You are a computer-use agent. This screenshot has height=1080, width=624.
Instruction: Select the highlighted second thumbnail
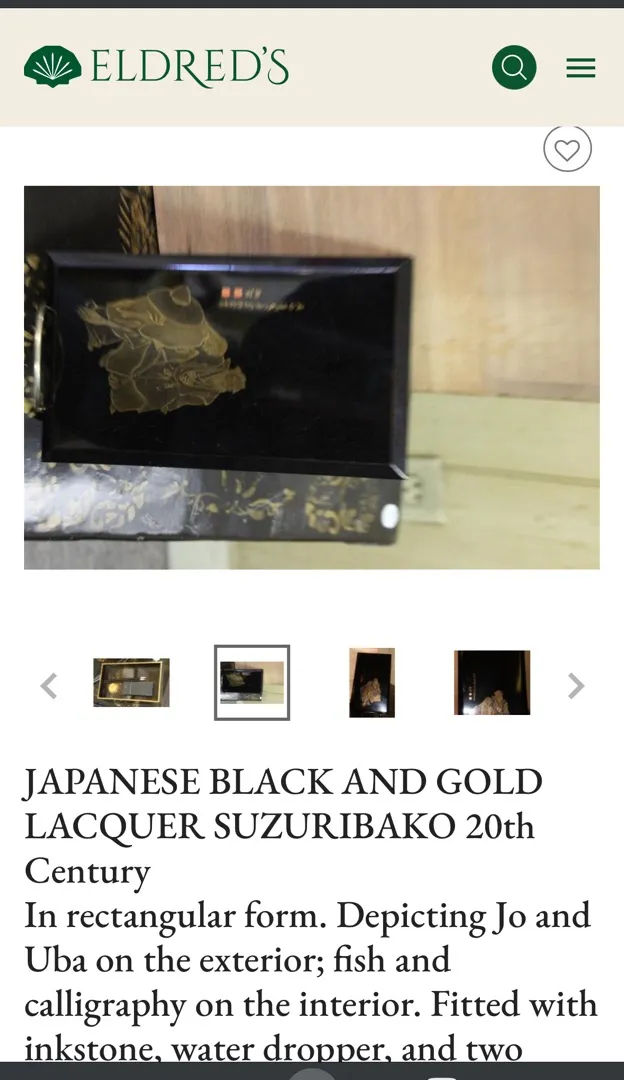[252, 683]
